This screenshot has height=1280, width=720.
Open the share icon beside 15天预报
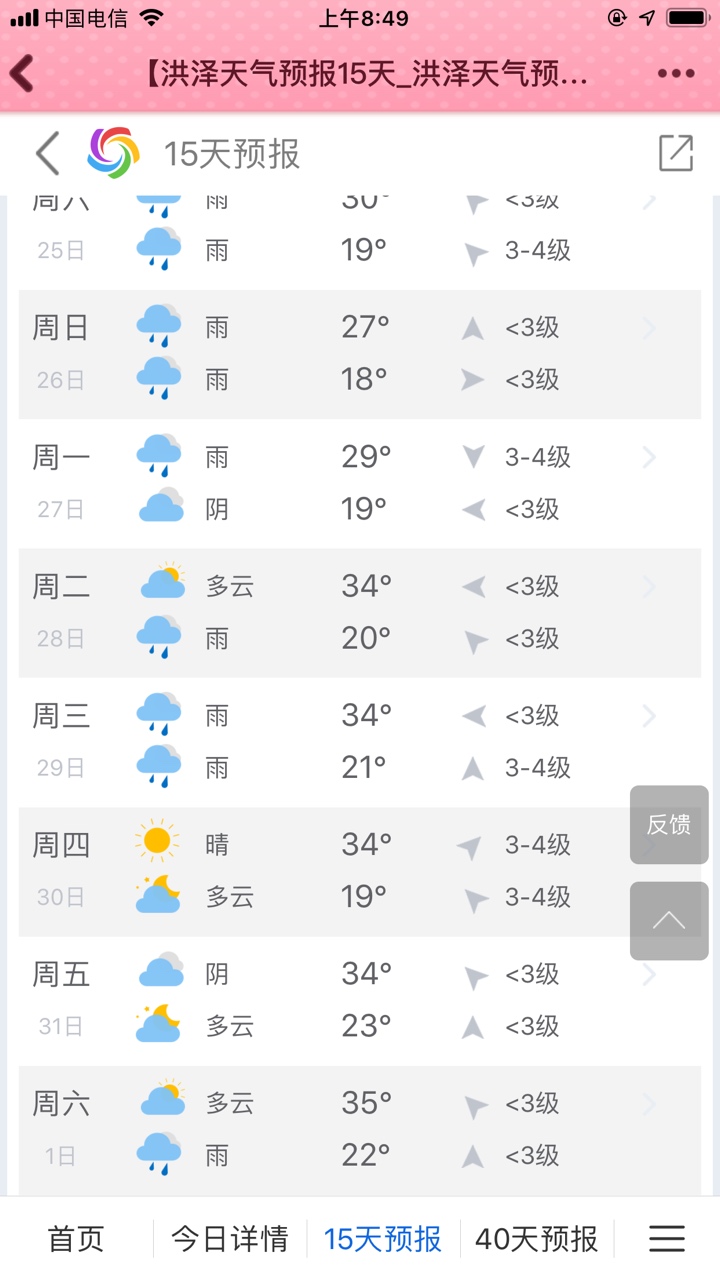coord(676,153)
